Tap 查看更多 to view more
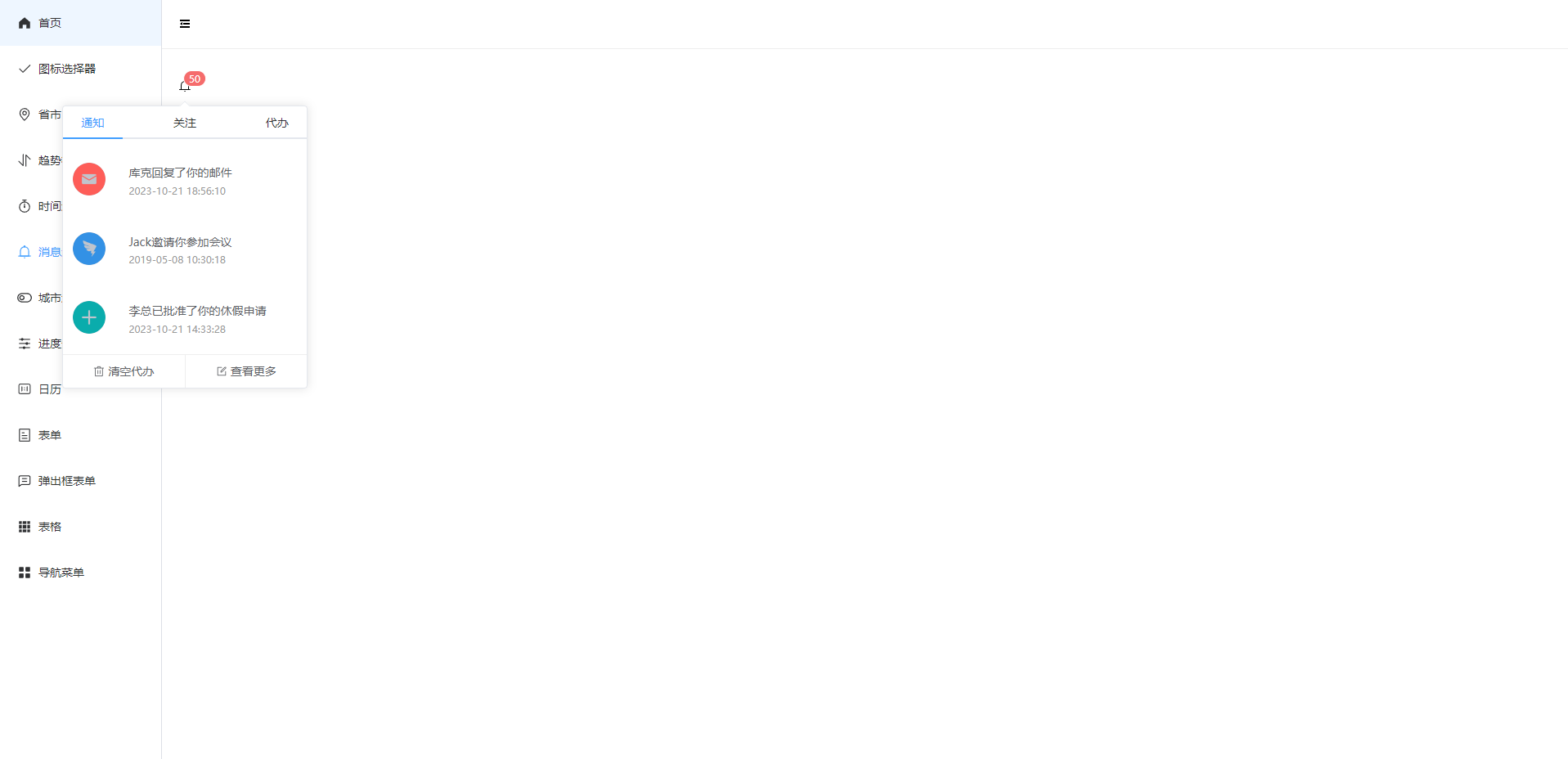Viewport: 1568px width, 759px height. coord(246,371)
